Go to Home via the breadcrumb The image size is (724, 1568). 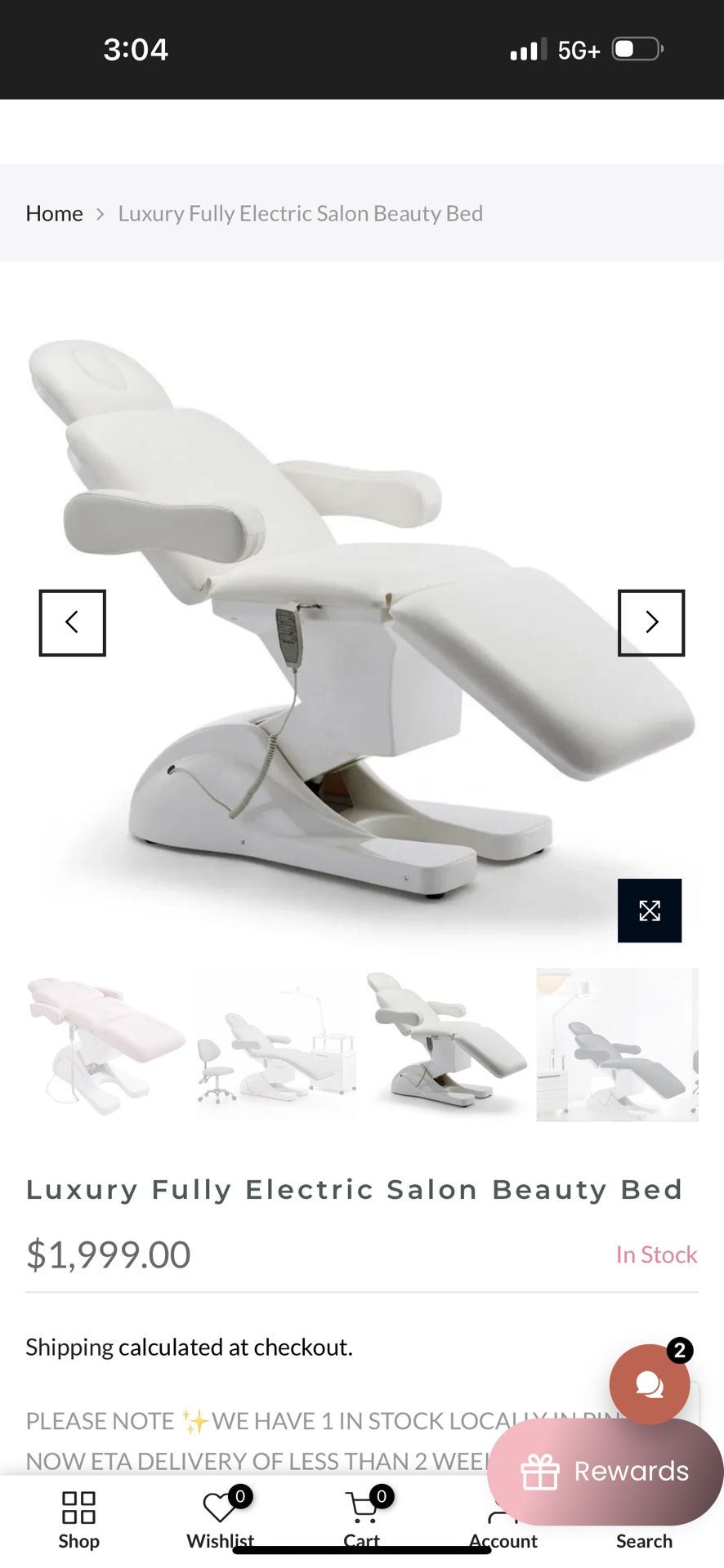54,214
